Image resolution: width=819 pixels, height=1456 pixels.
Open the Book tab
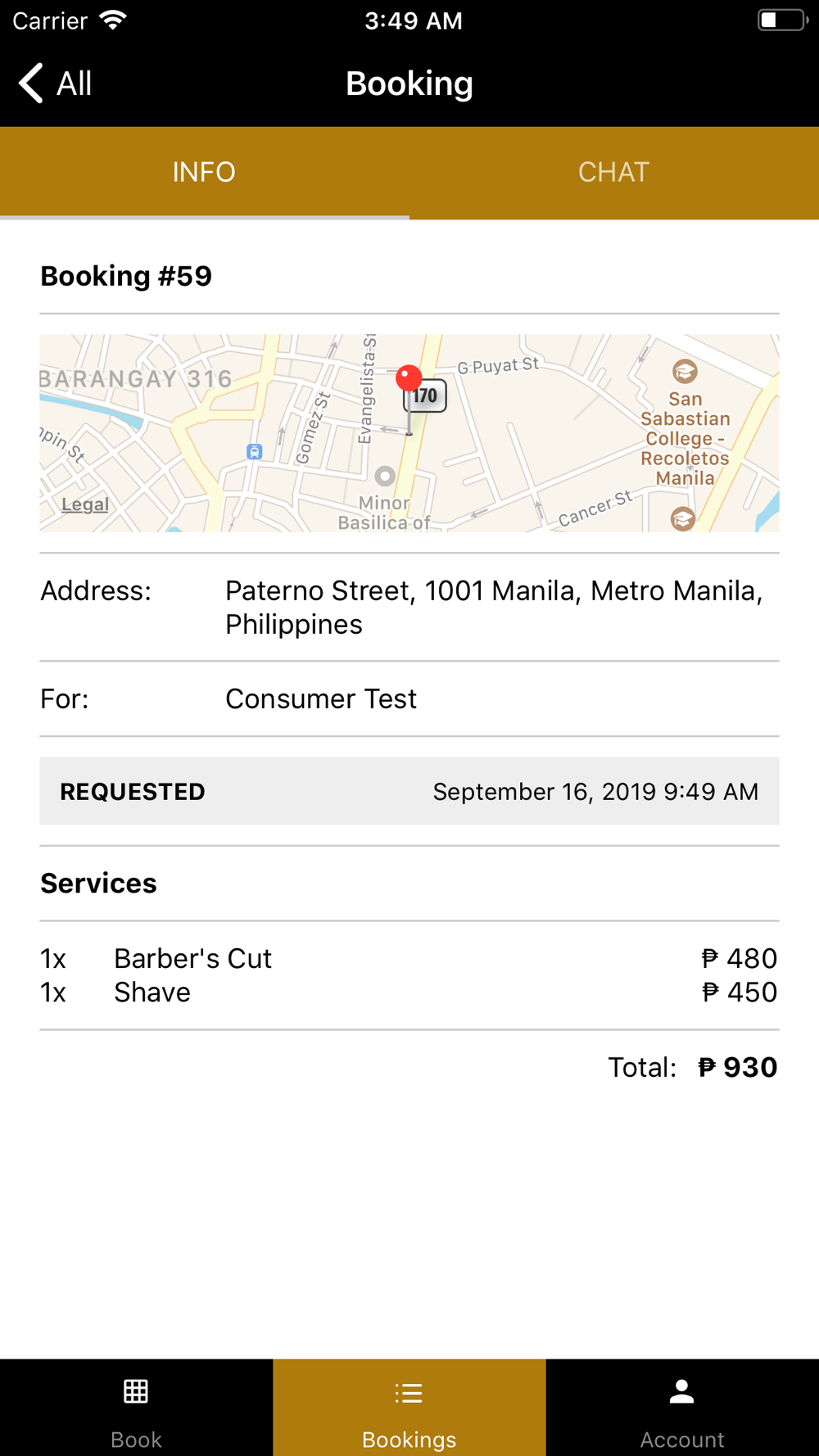(x=136, y=1408)
